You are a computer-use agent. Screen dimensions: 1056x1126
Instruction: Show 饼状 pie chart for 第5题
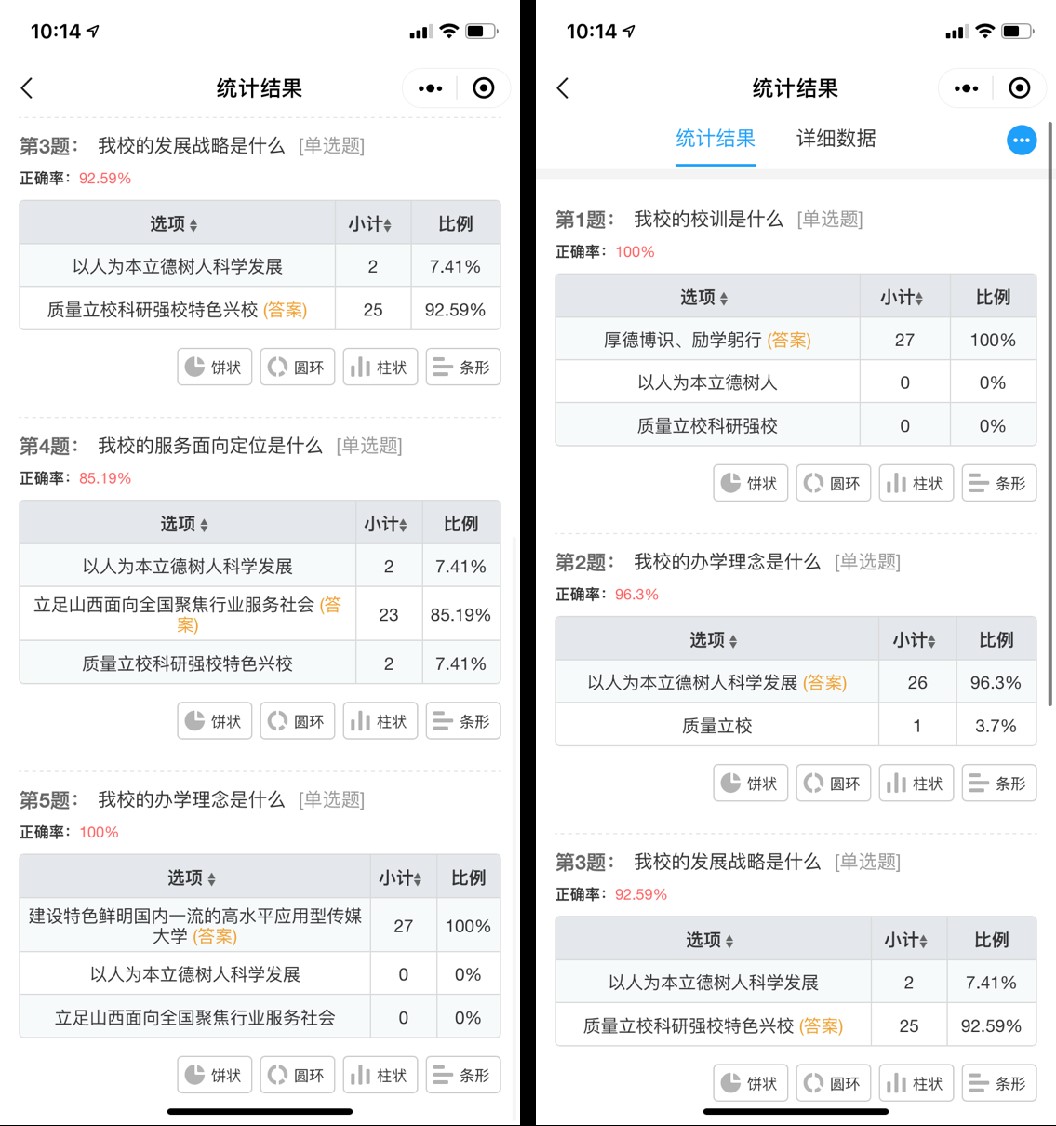(x=215, y=1075)
